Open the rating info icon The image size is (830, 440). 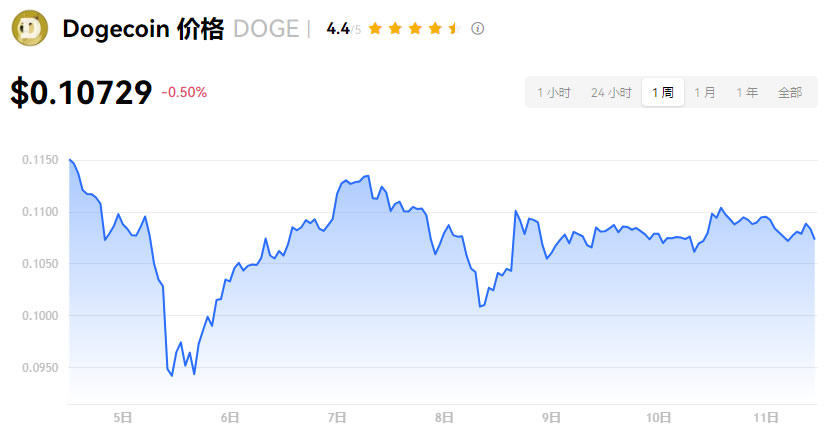478,28
